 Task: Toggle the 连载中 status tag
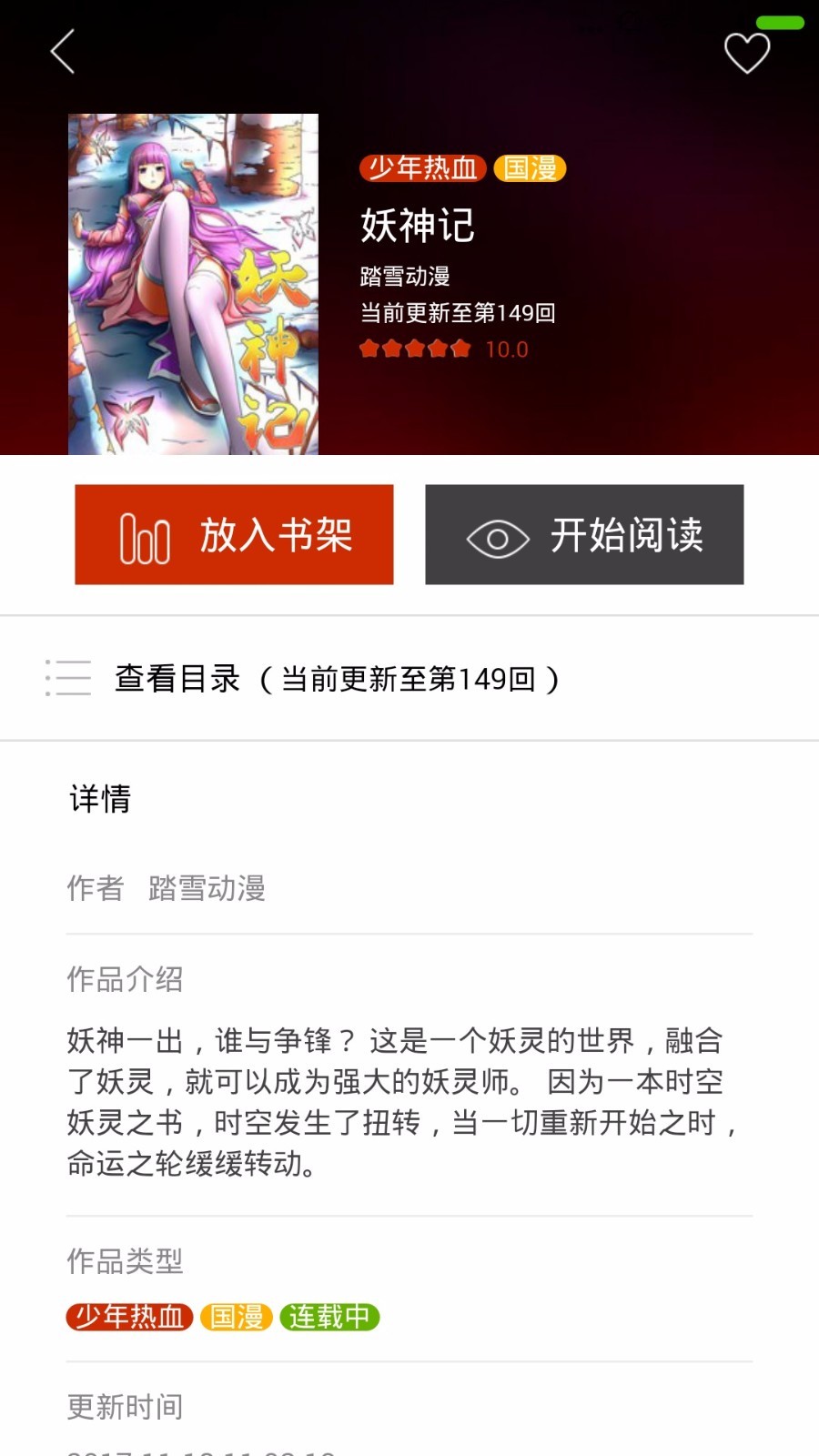tap(330, 1318)
